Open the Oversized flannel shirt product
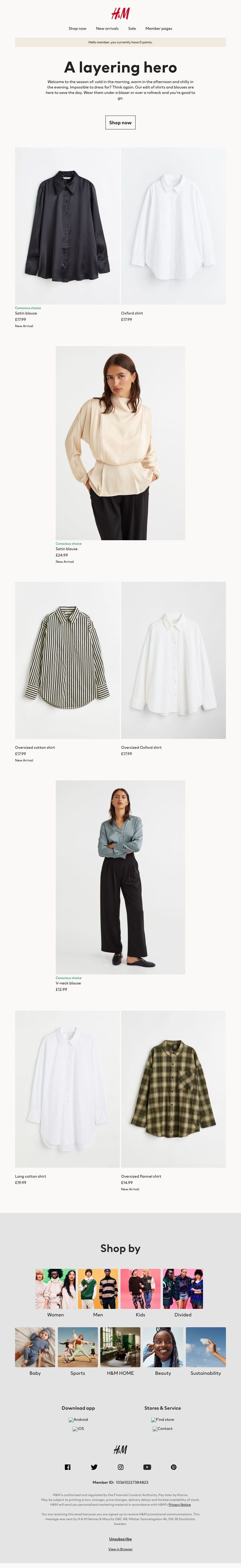Image resolution: width=241 pixels, height=1568 pixels. coord(174,1089)
